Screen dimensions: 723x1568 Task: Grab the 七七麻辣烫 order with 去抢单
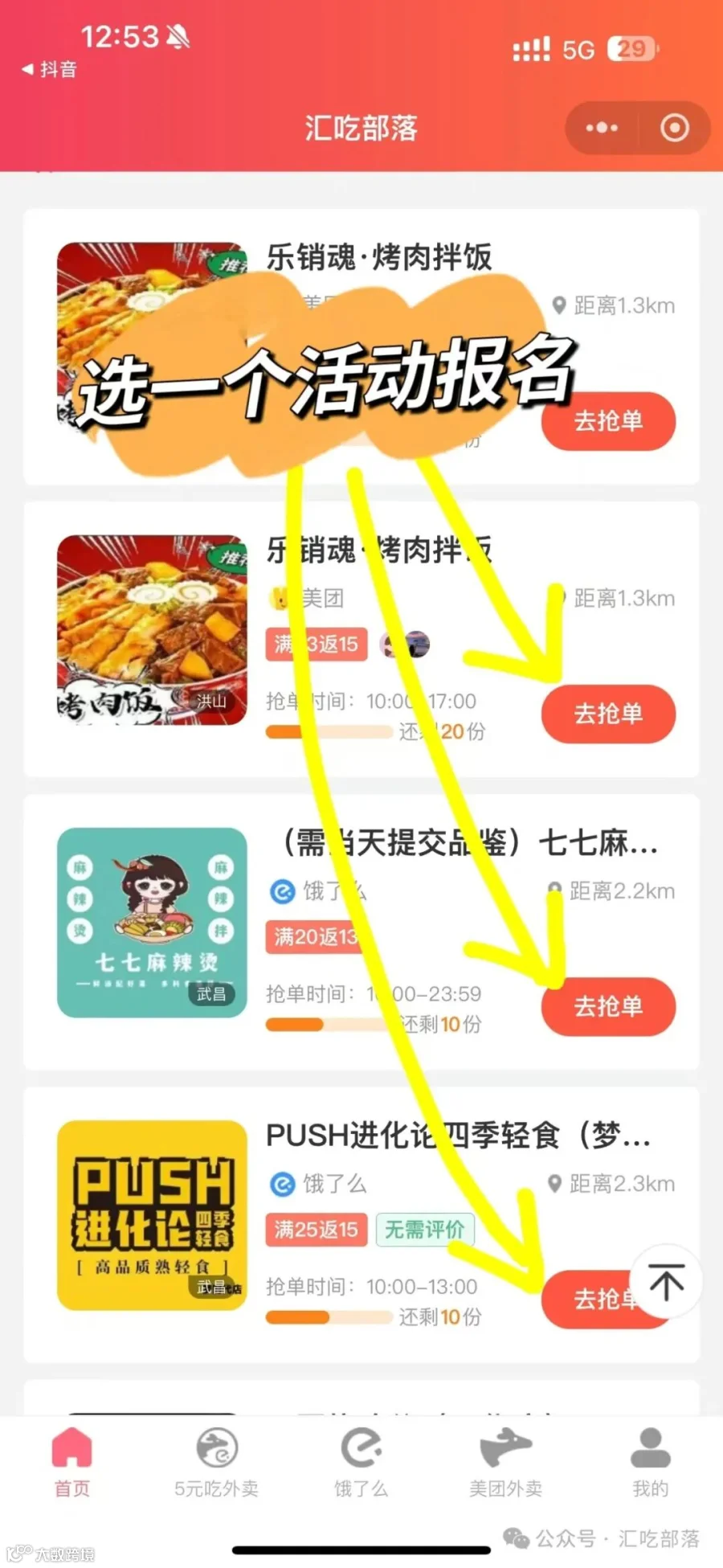click(x=608, y=1006)
